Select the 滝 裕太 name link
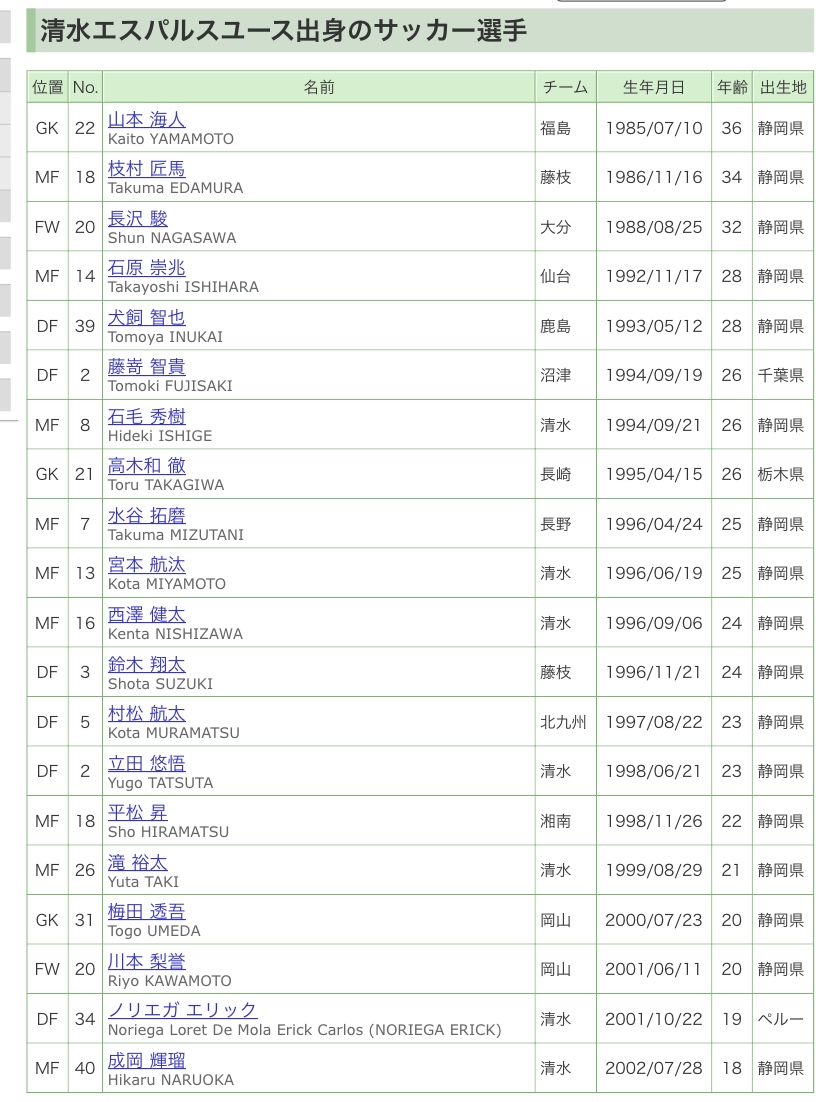 (x=137, y=861)
